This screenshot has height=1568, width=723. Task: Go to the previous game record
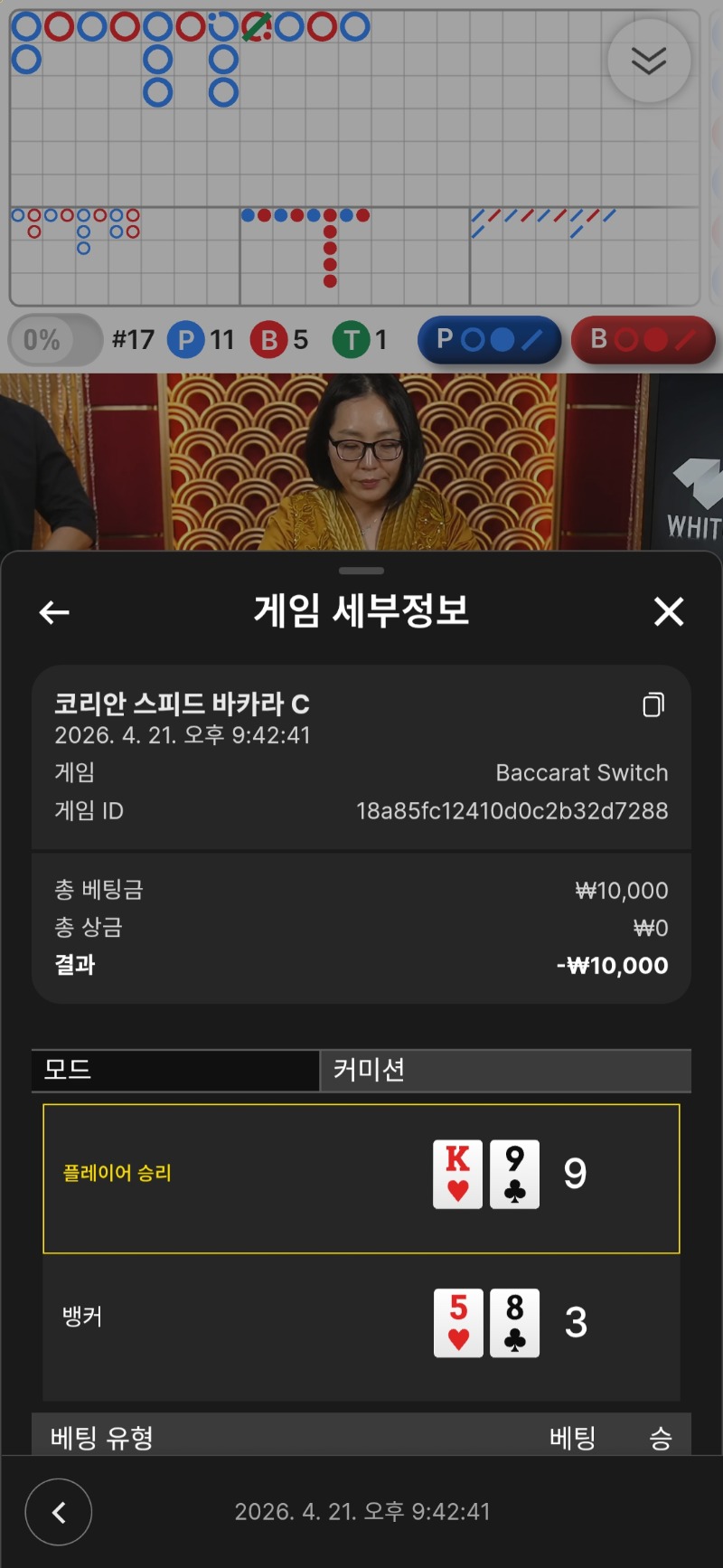pos(59,1512)
